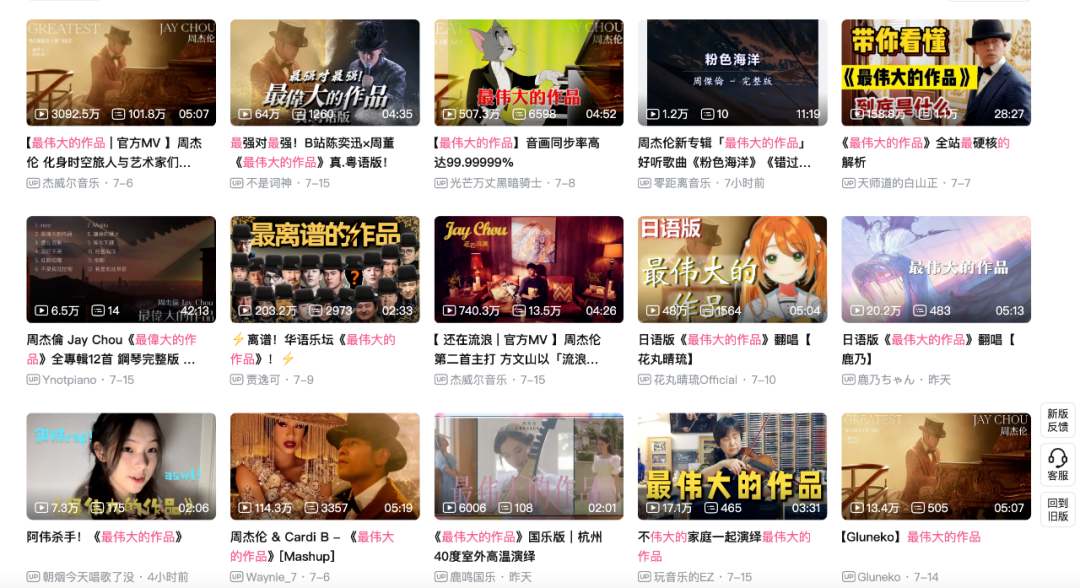Open the 还在流浪 official MV video
The height and width of the screenshot is (588, 1080).
[528, 269]
